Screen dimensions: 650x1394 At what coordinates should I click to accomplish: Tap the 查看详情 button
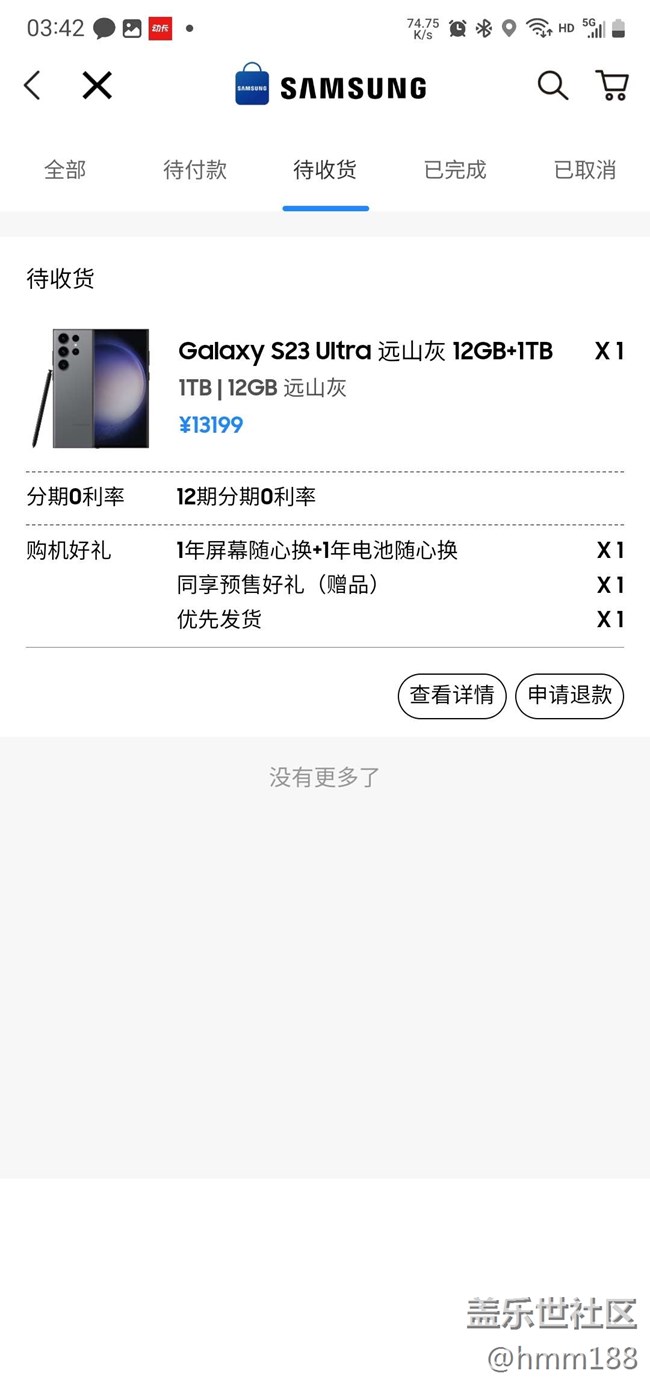tap(452, 696)
